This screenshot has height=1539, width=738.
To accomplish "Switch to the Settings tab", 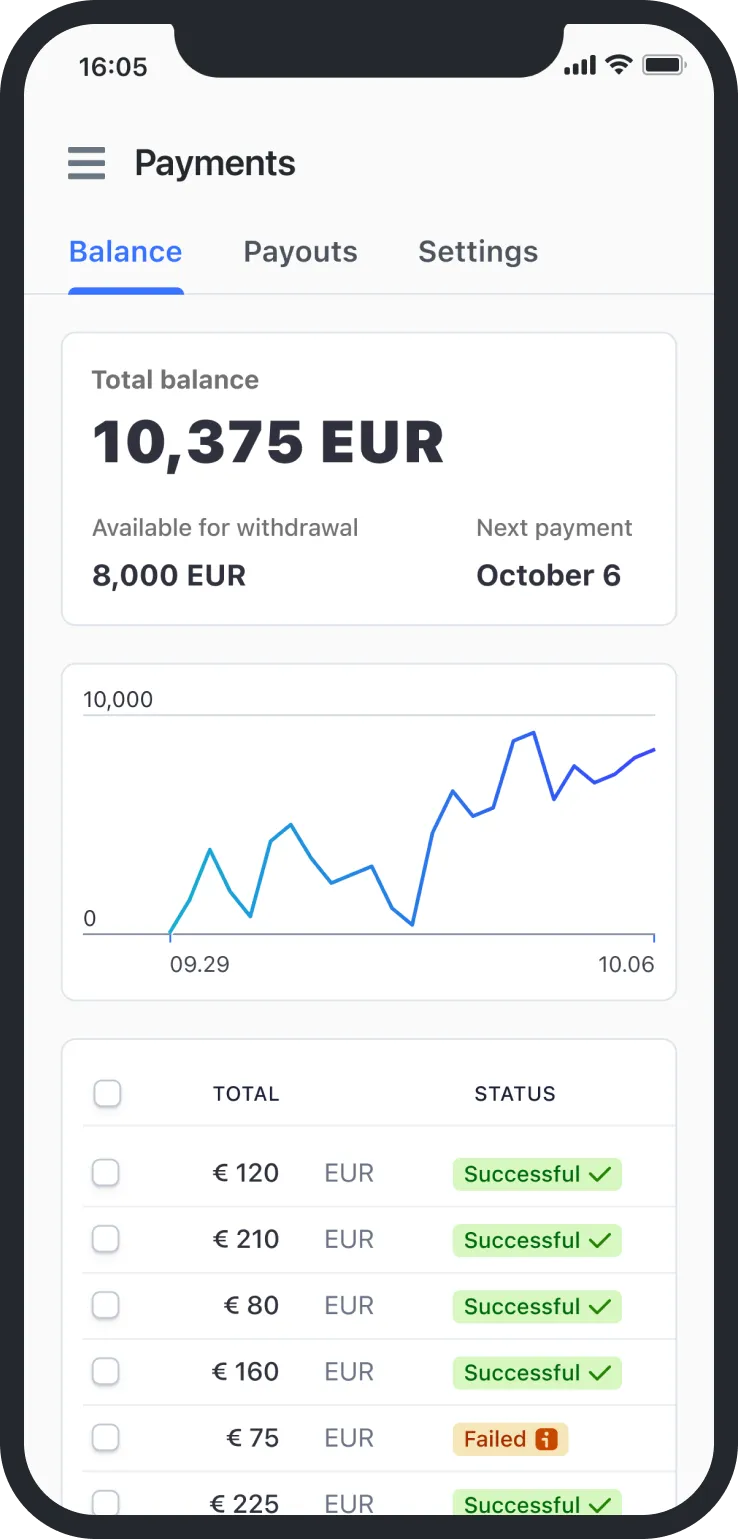I will point(478,252).
